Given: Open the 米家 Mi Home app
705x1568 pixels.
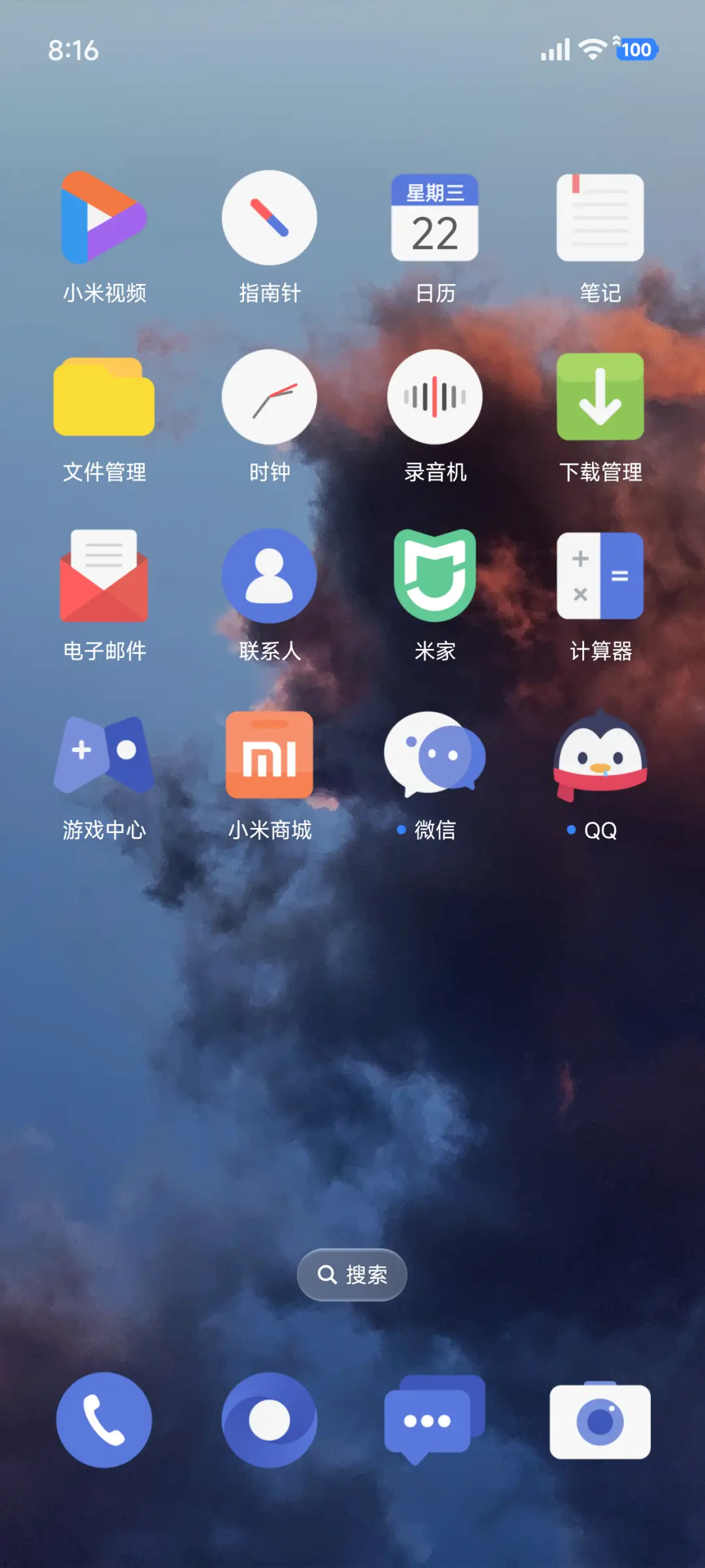Looking at the screenshot, I should (435, 575).
